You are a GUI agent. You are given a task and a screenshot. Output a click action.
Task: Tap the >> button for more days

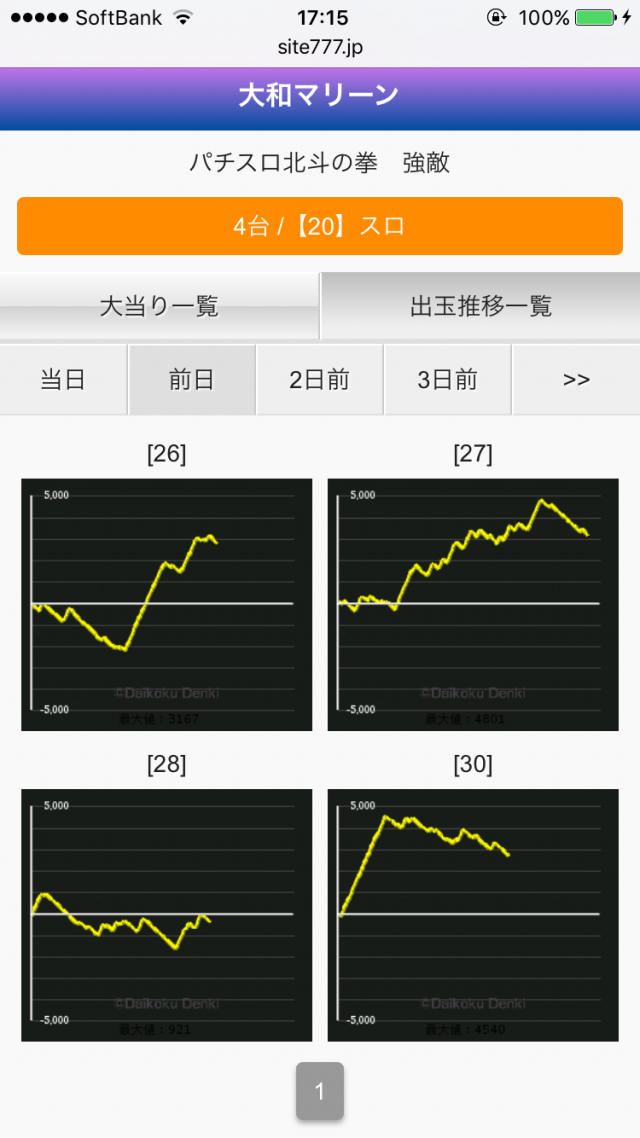pyautogui.click(x=576, y=380)
